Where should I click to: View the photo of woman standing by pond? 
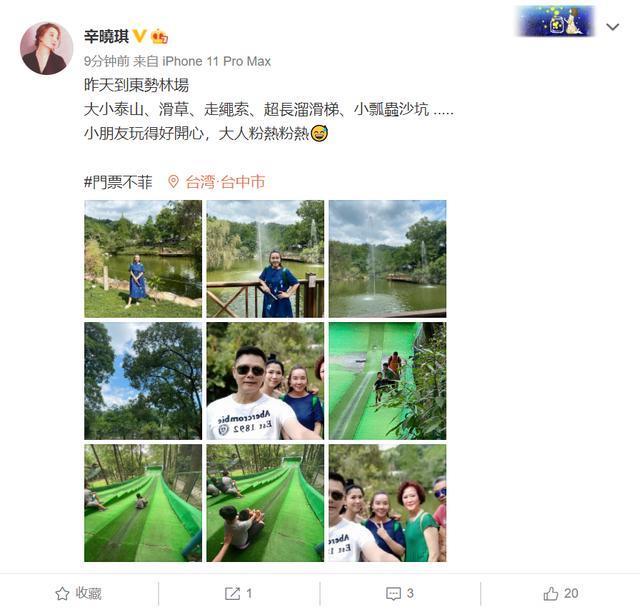(143, 258)
